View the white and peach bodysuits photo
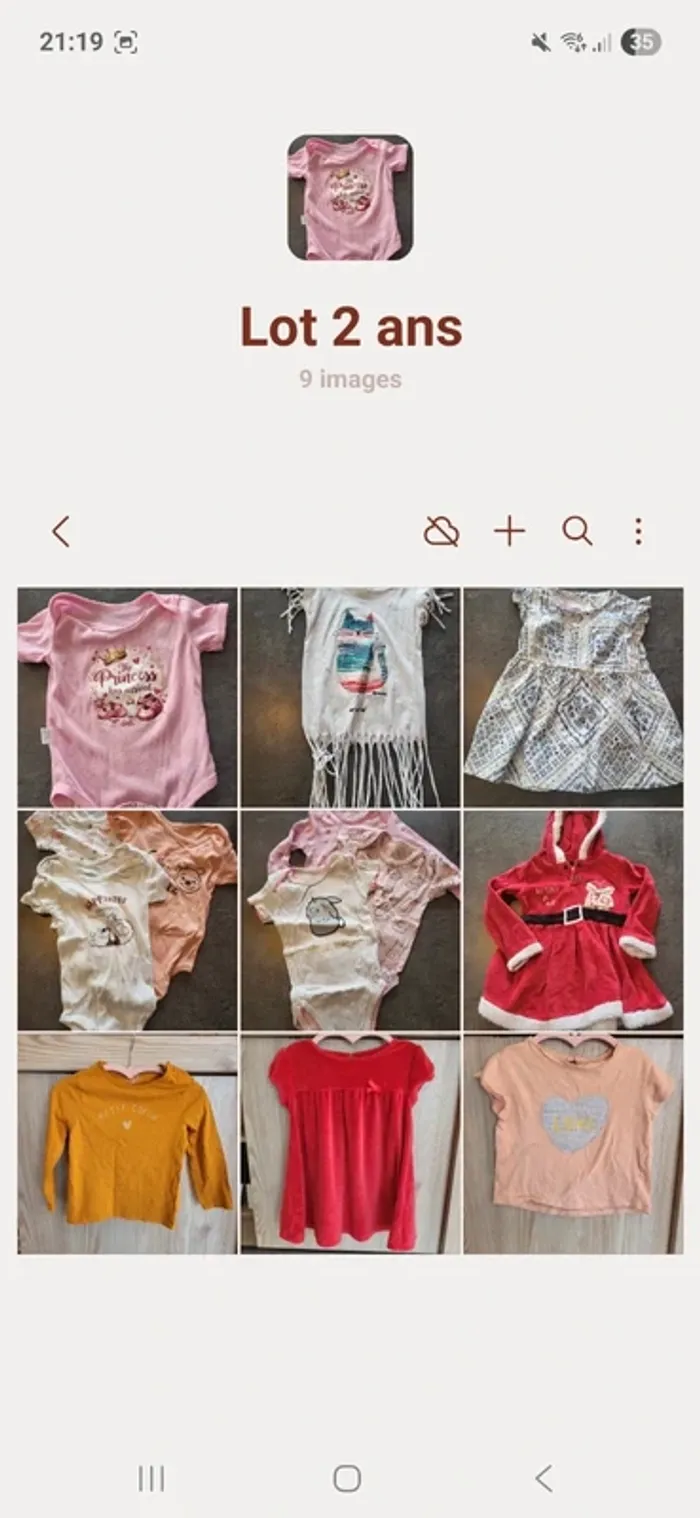The height and width of the screenshot is (1518, 700). click(x=128, y=920)
